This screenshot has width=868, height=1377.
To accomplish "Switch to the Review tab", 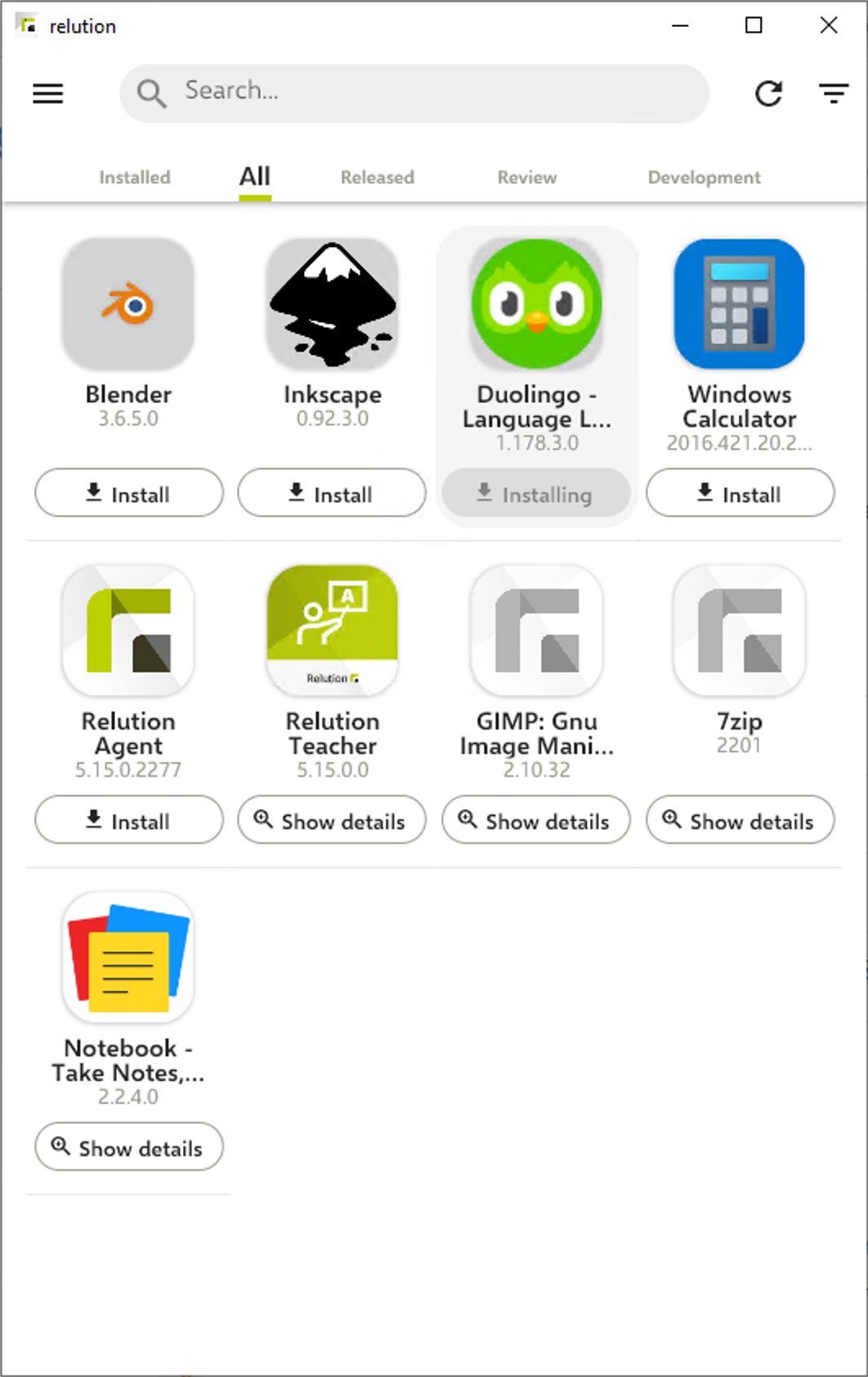I will pos(527,177).
